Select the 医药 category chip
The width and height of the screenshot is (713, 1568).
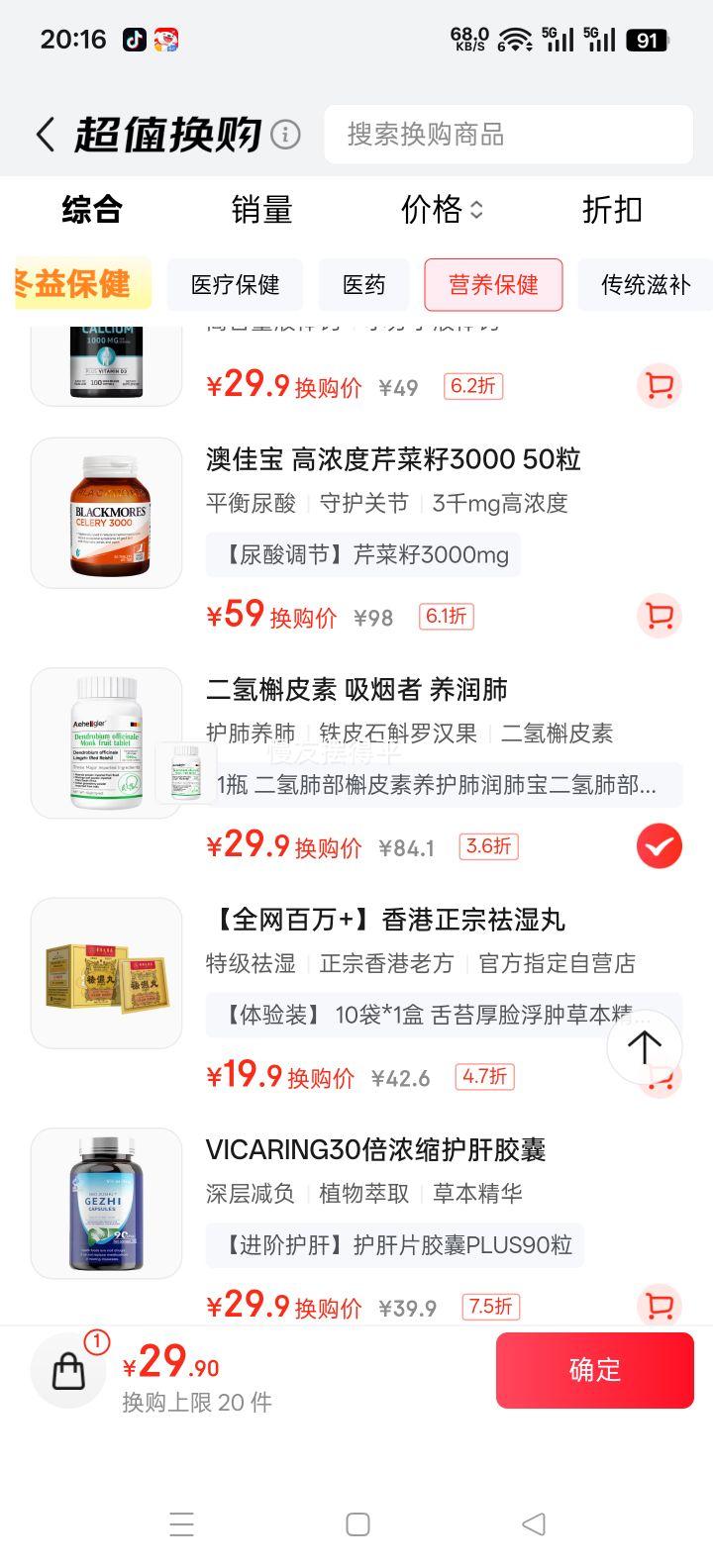(363, 285)
